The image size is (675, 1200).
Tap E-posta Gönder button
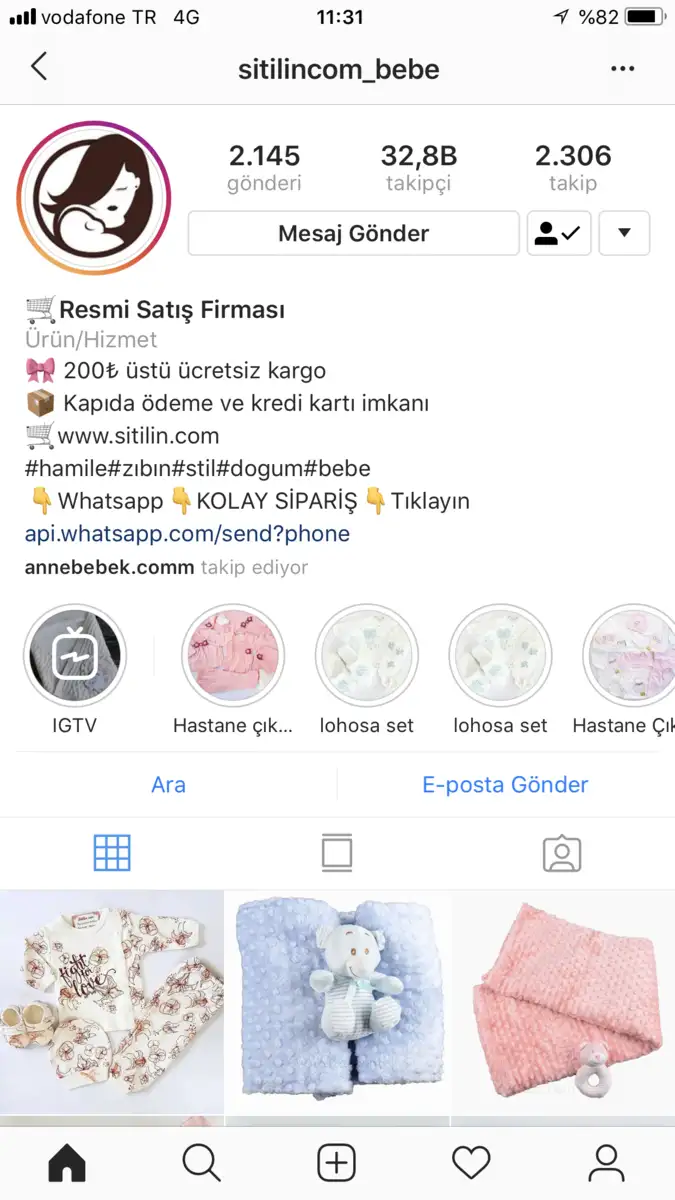click(505, 784)
